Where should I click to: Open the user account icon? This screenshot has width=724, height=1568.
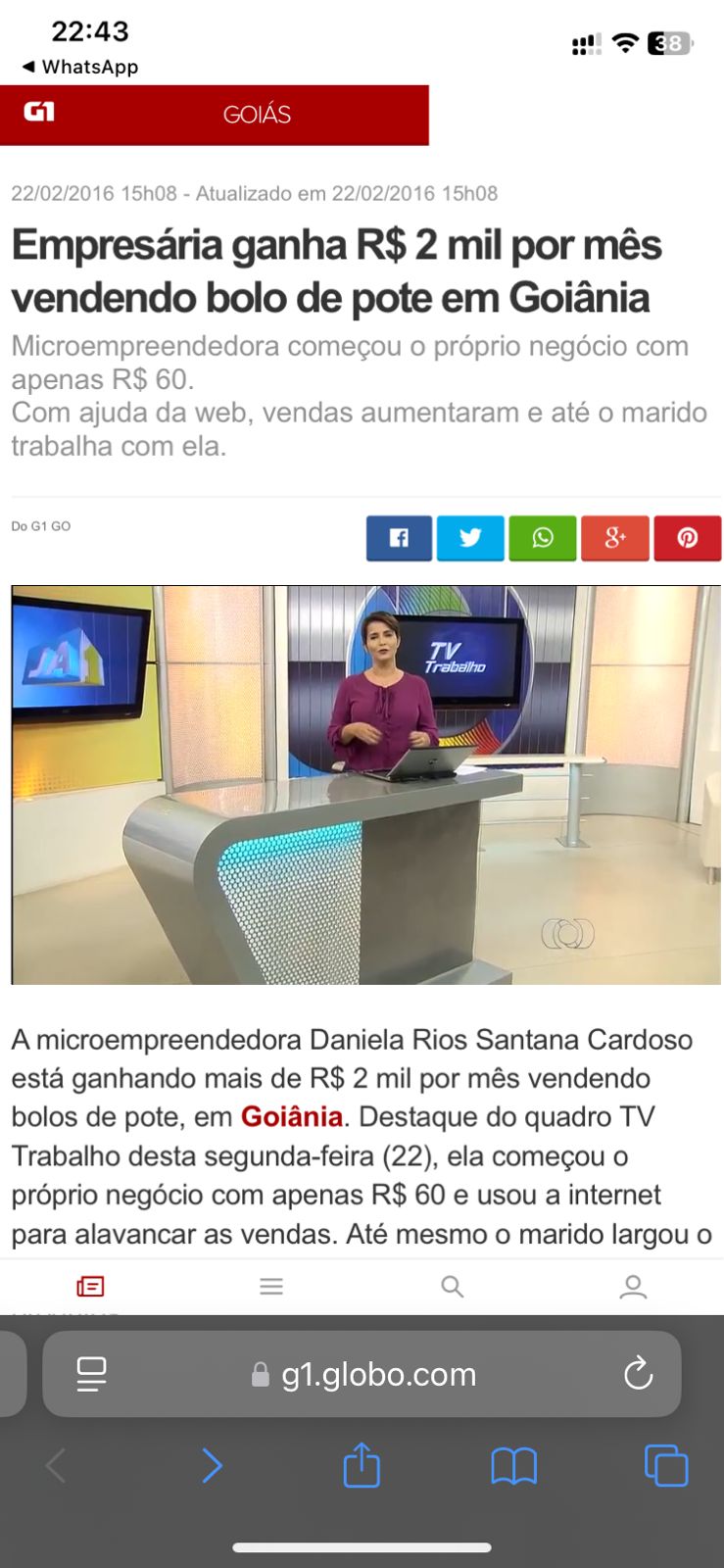[x=633, y=1287]
